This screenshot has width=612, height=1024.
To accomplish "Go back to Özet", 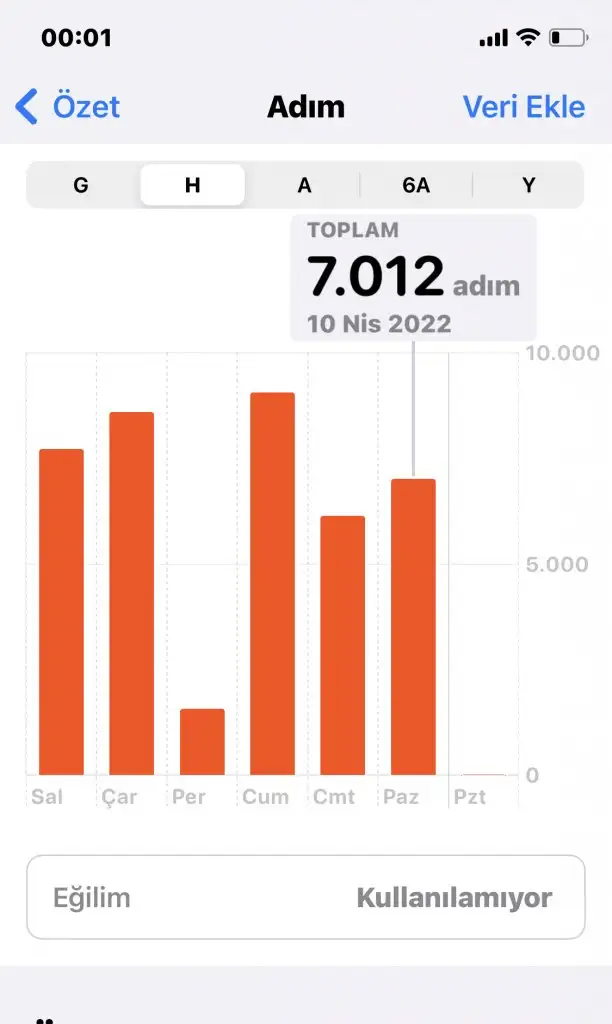I will [68, 106].
